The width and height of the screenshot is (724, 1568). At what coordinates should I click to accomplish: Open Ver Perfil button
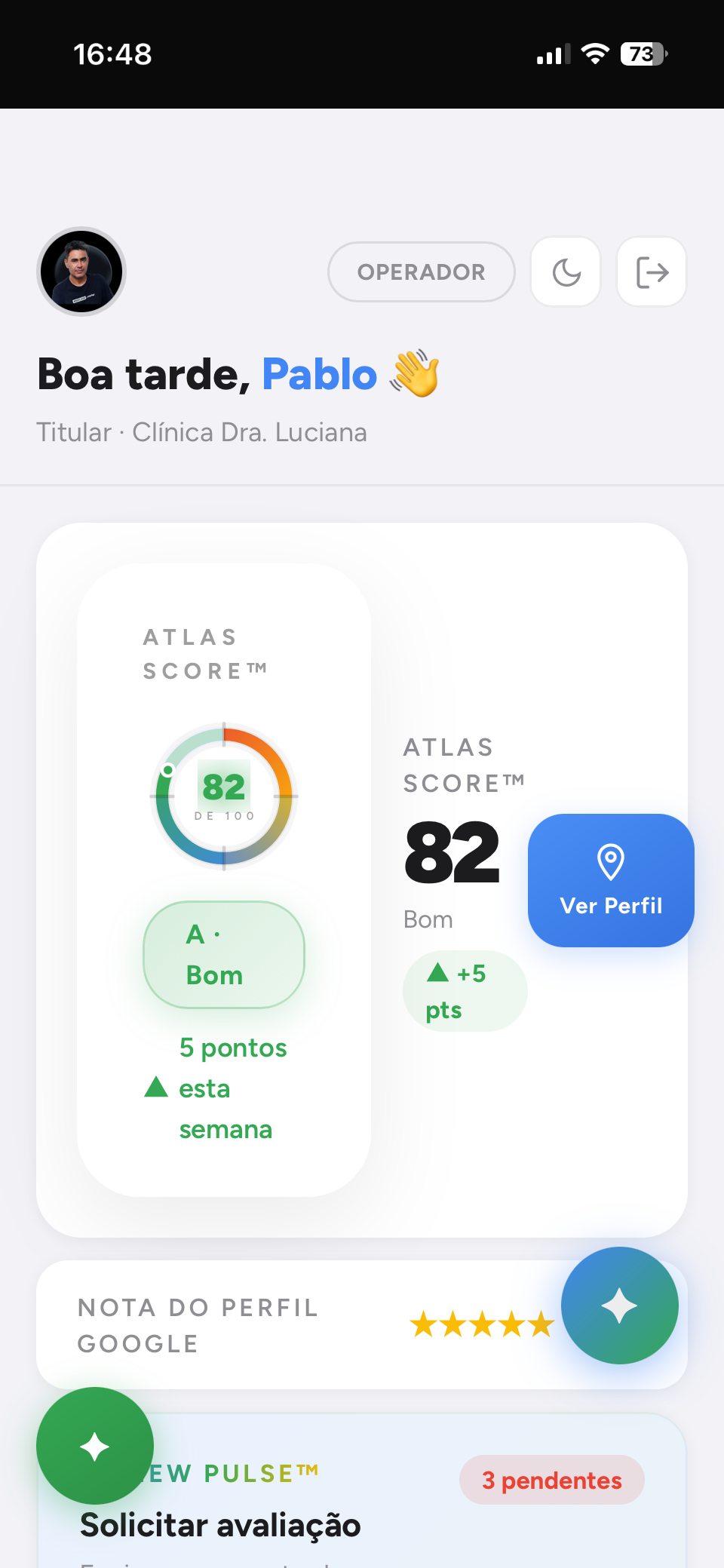611,880
